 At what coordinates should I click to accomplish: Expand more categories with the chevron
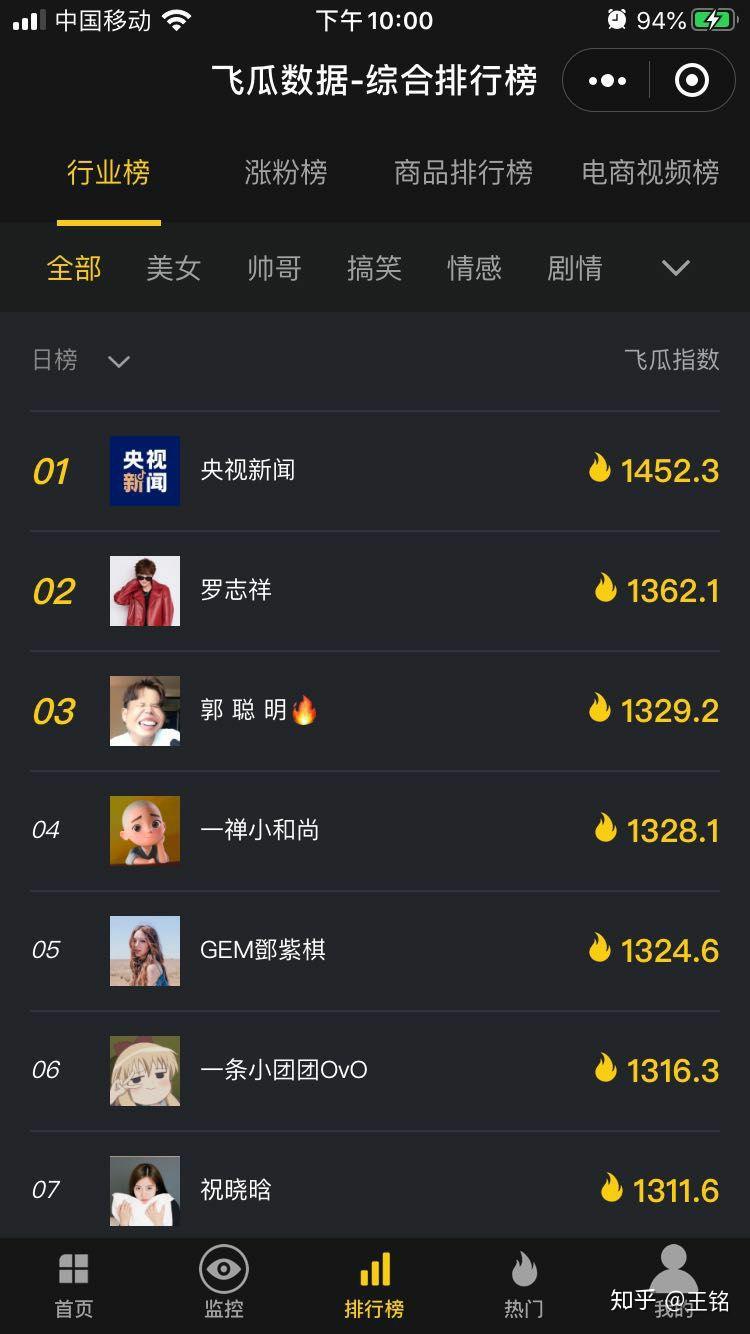click(675, 268)
